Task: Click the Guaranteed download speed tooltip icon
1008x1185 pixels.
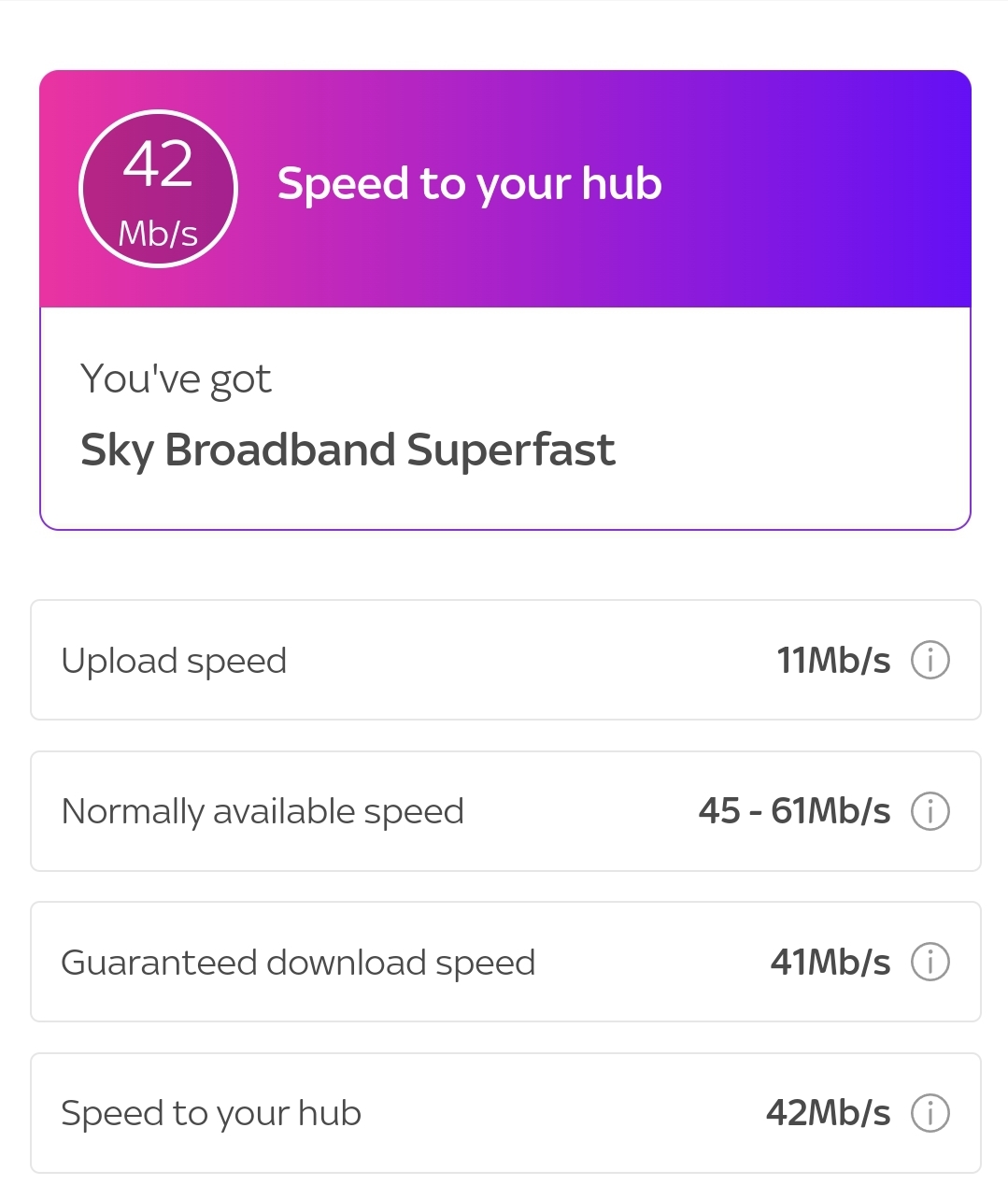Action: pyautogui.click(x=930, y=963)
